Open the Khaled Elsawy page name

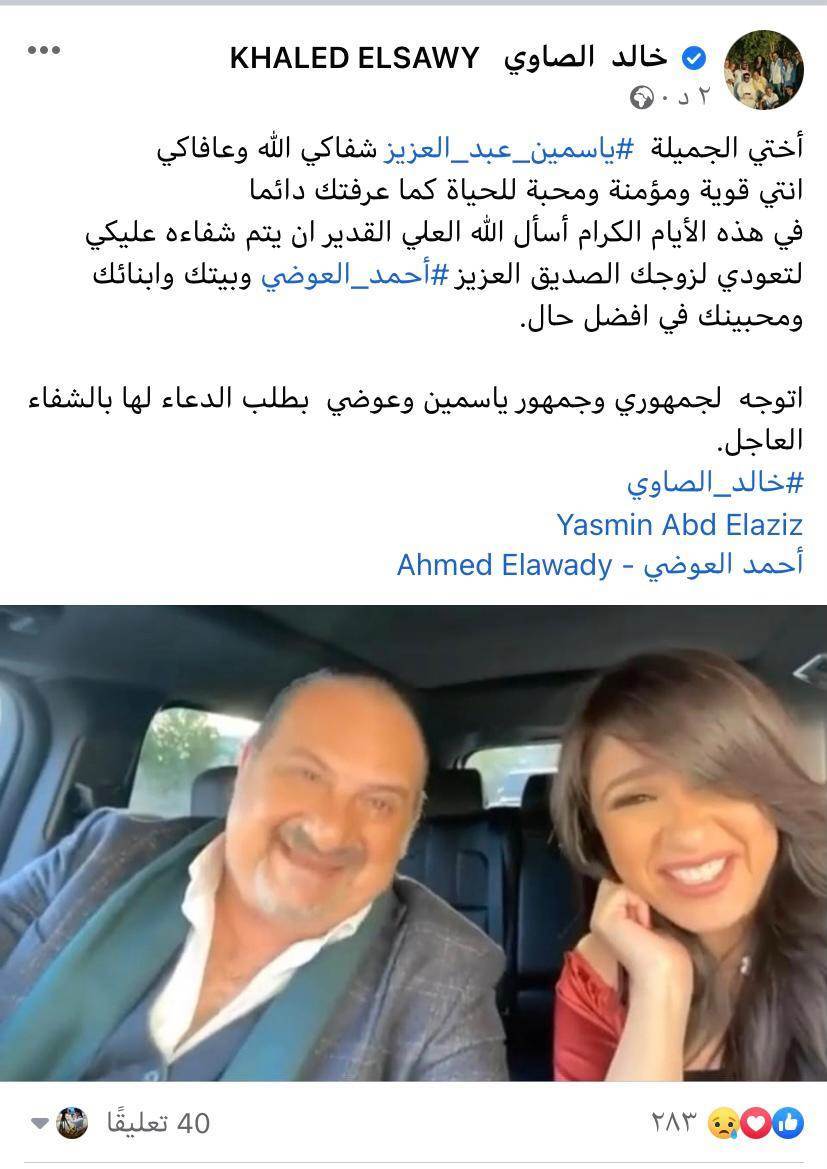click(450, 58)
